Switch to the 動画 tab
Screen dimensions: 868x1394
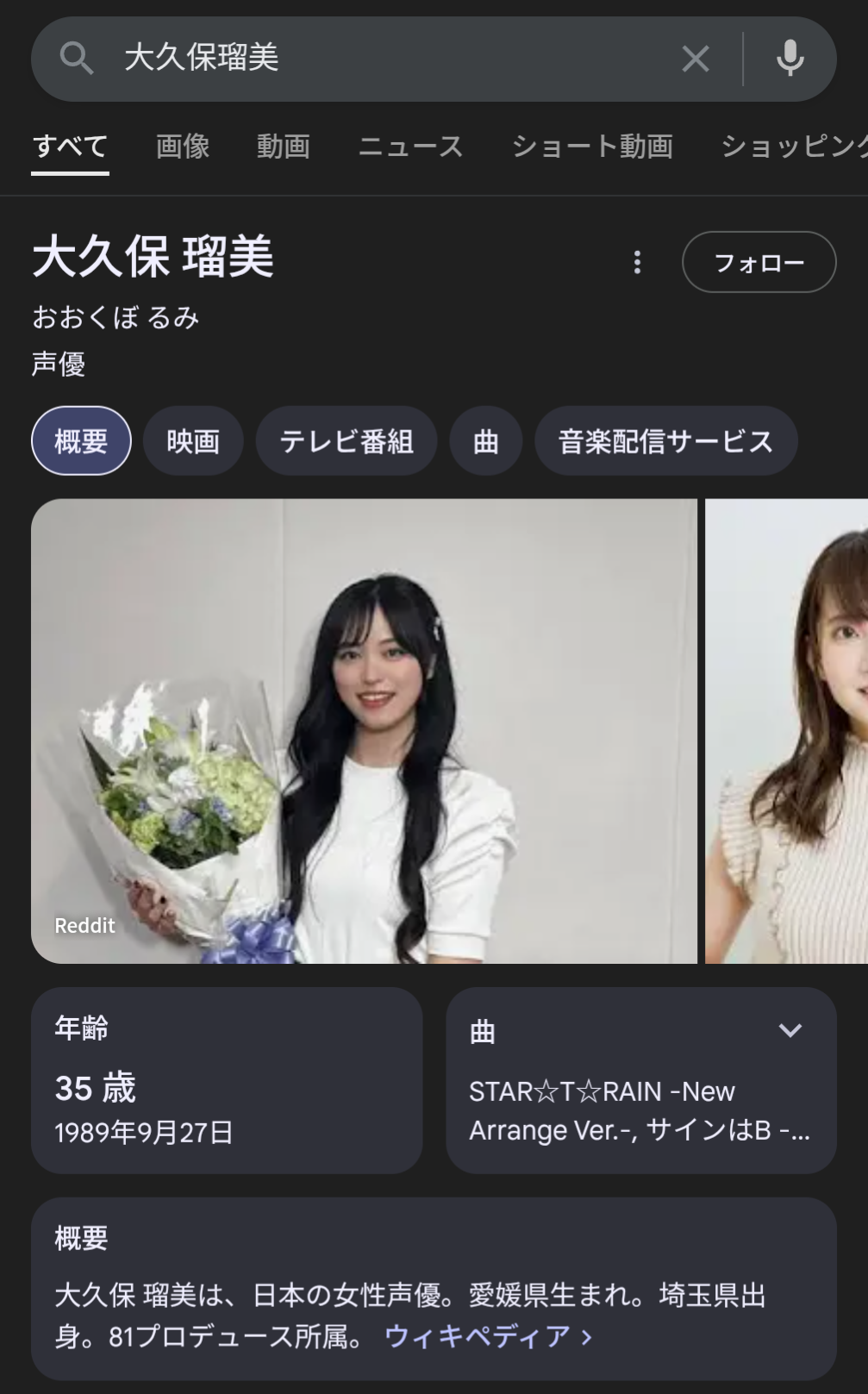(x=284, y=147)
